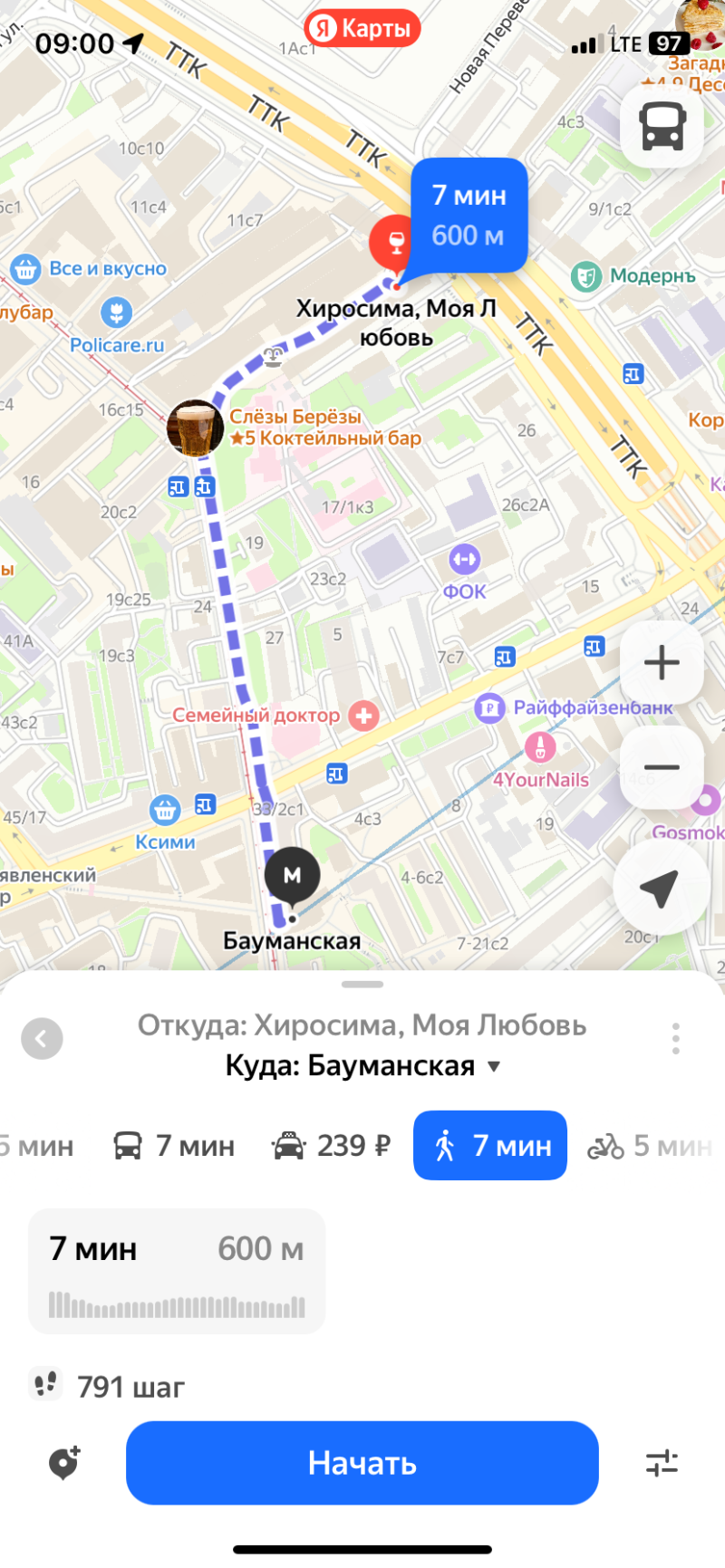Screen dimensions: 725x1568
Task: Keep walking route selected, tap pedestrian tab
Action: (489, 1145)
